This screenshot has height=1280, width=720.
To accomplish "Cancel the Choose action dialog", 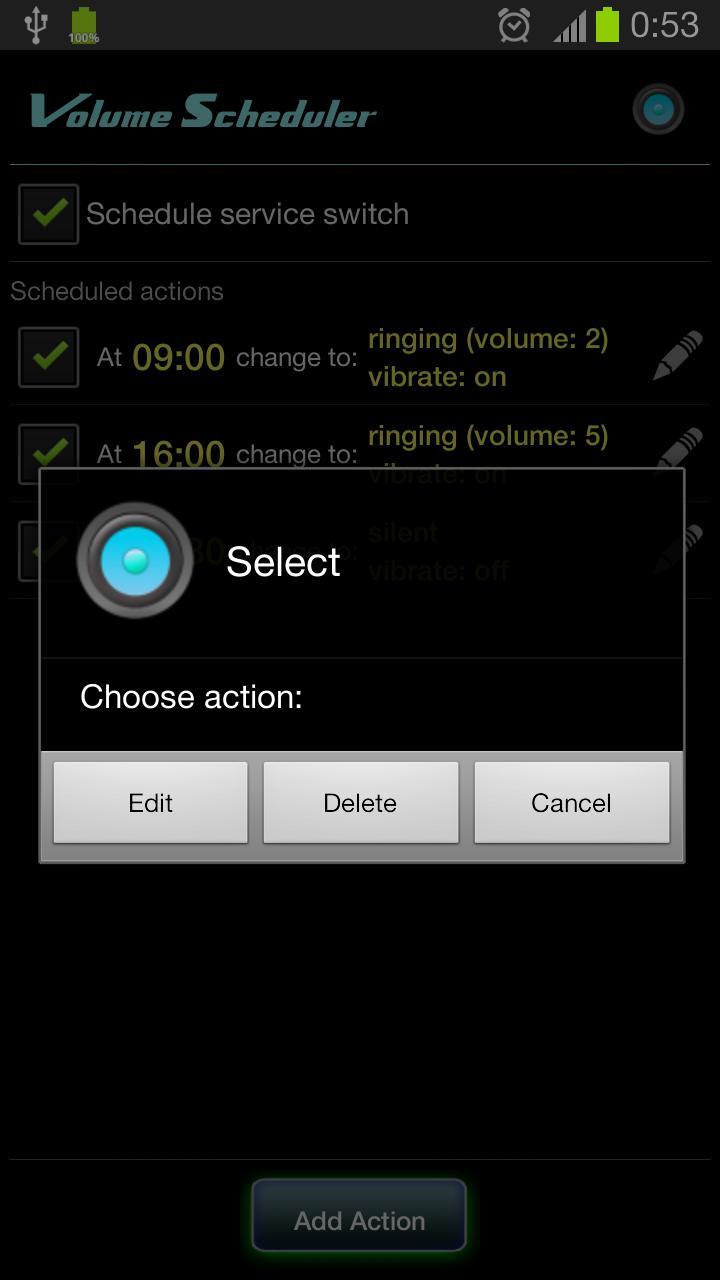I will coord(571,803).
